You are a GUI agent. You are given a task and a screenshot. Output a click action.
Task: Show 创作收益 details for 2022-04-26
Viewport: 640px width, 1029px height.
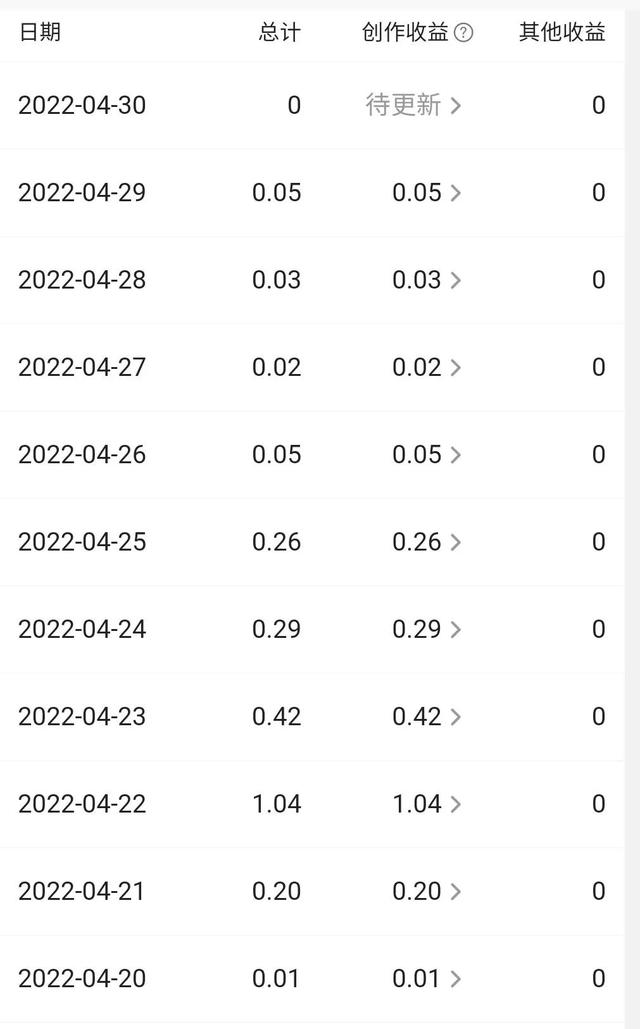pos(426,455)
